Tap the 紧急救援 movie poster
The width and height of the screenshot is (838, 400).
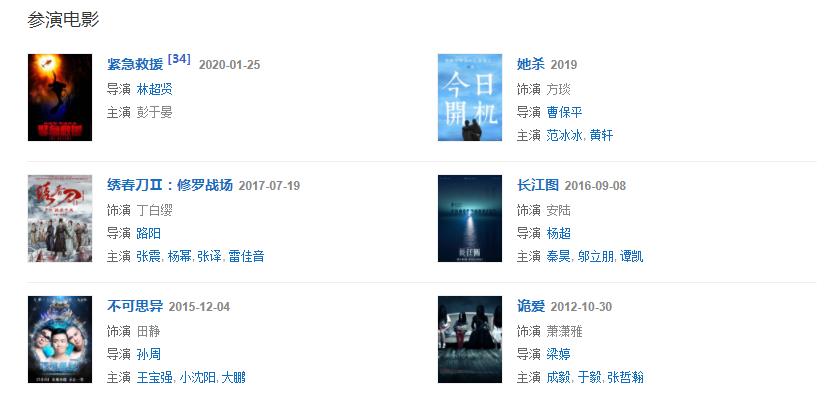(60, 97)
